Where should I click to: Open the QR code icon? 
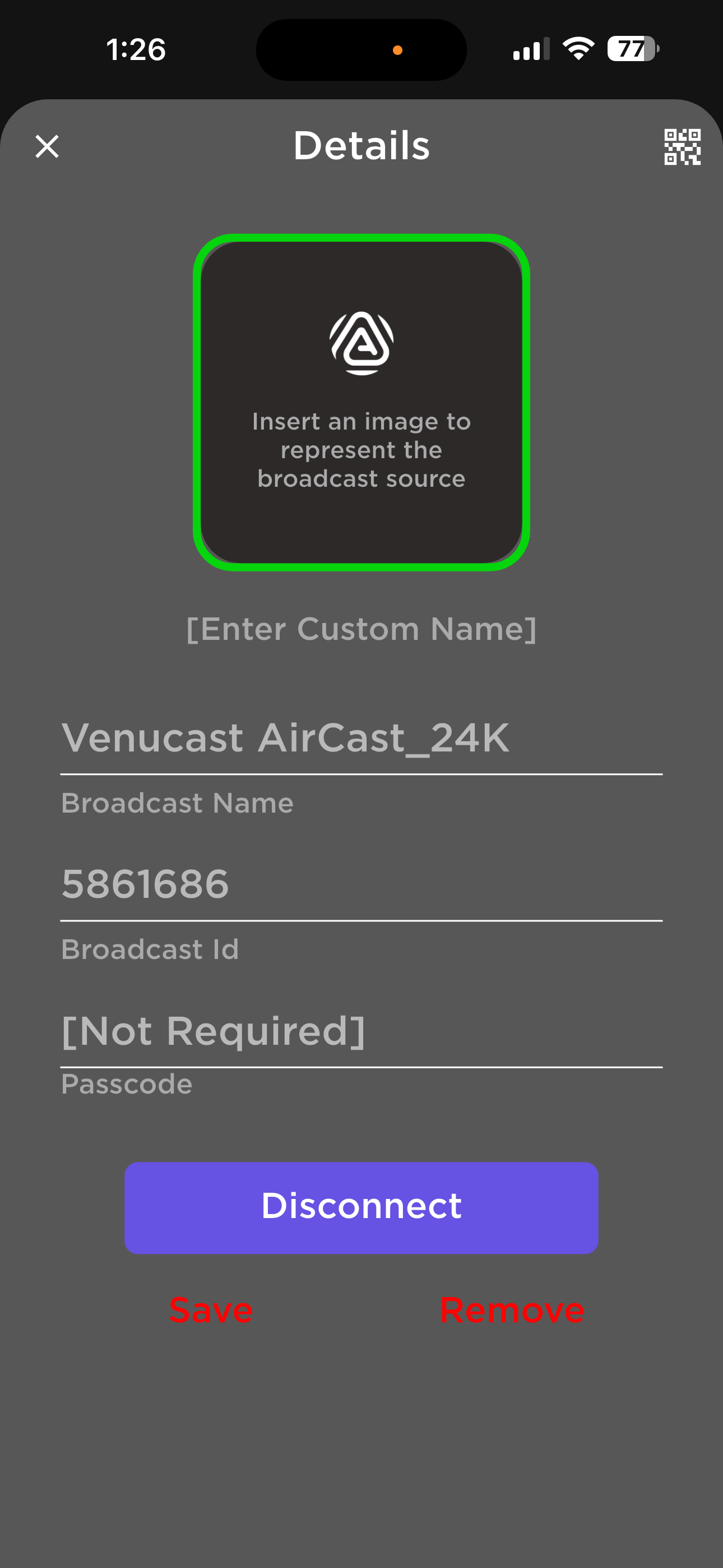tap(682, 147)
